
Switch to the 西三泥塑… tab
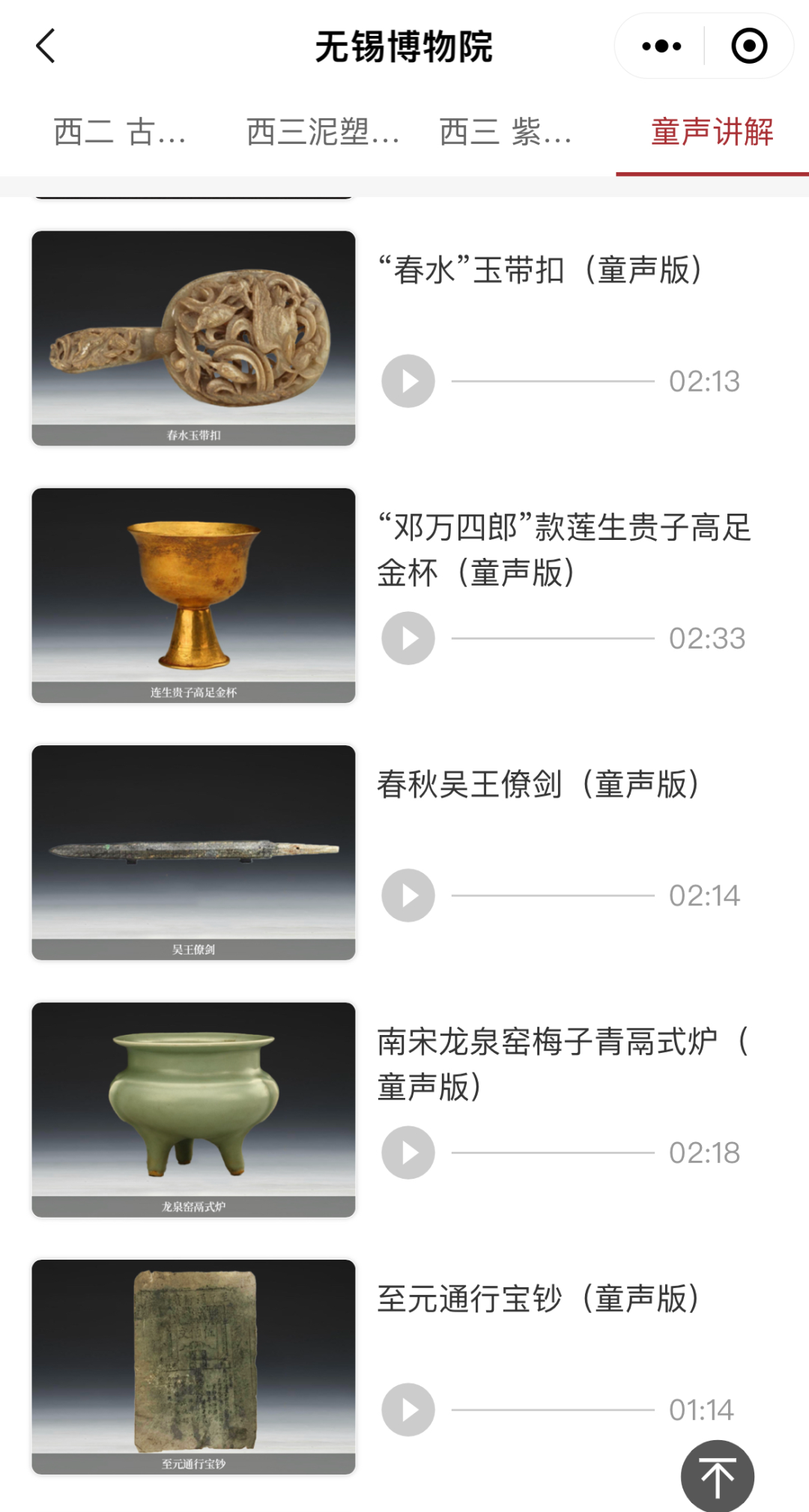click(x=322, y=133)
